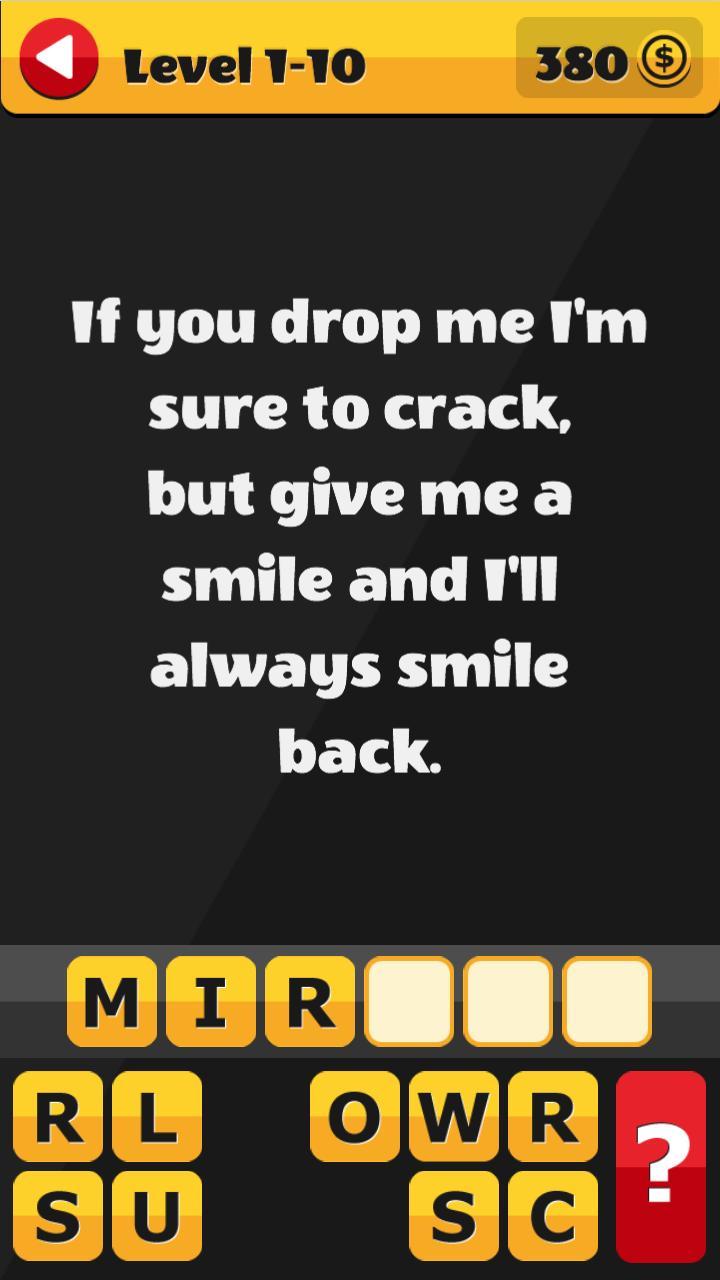This screenshot has height=1280, width=720.
Task: Get a hint with the question mark
Action: (x=661, y=1166)
